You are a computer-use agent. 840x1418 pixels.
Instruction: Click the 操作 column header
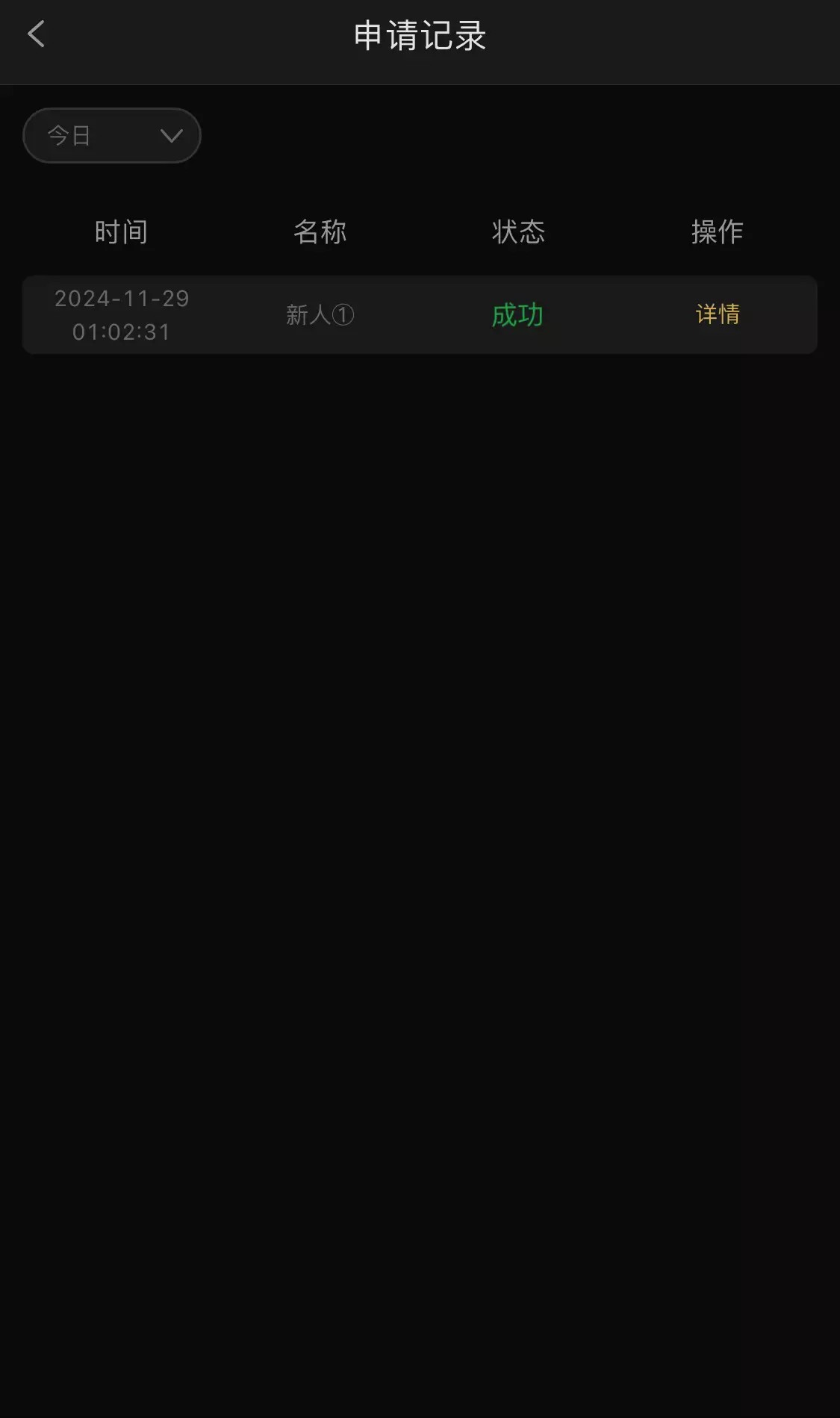[717, 231]
